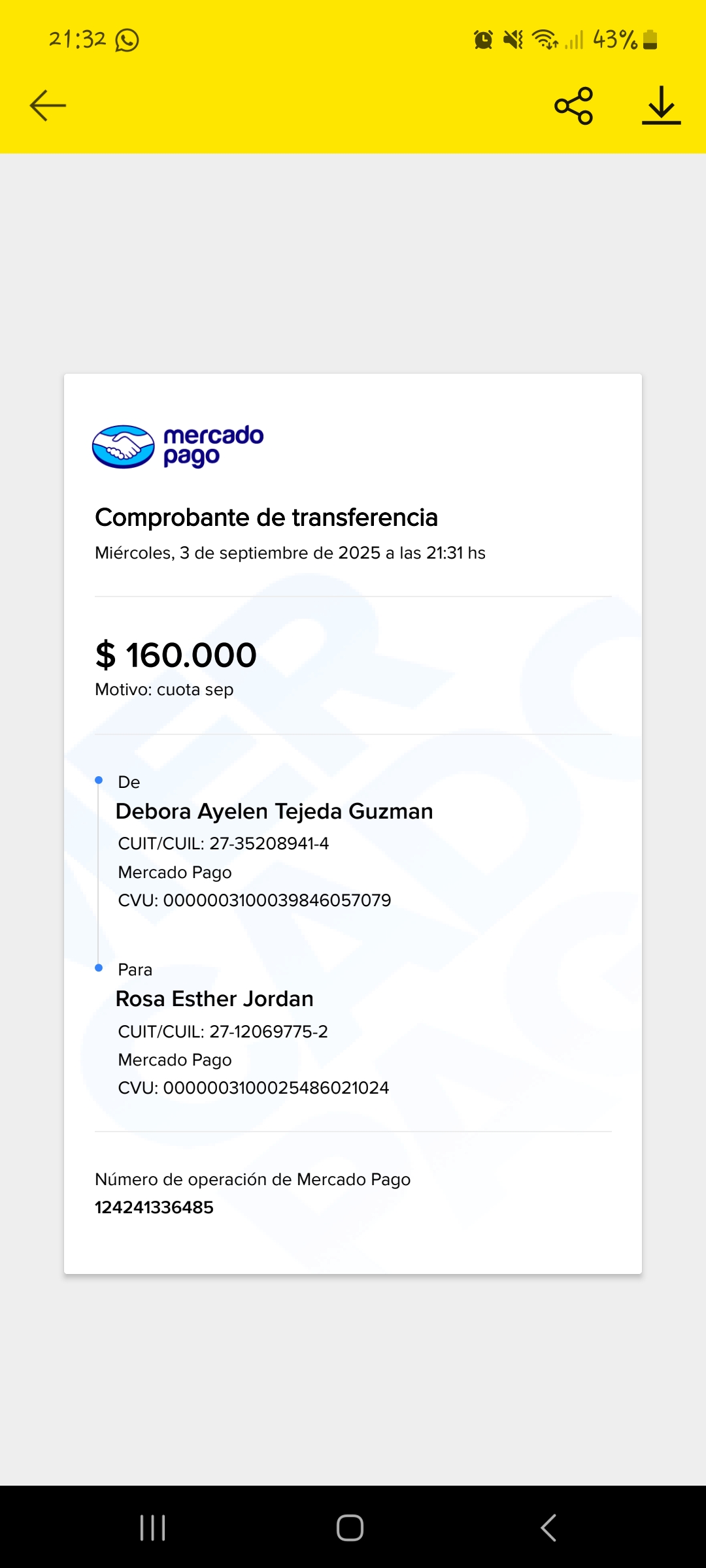
Task: Go to the home screen
Action: pos(350,1527)
